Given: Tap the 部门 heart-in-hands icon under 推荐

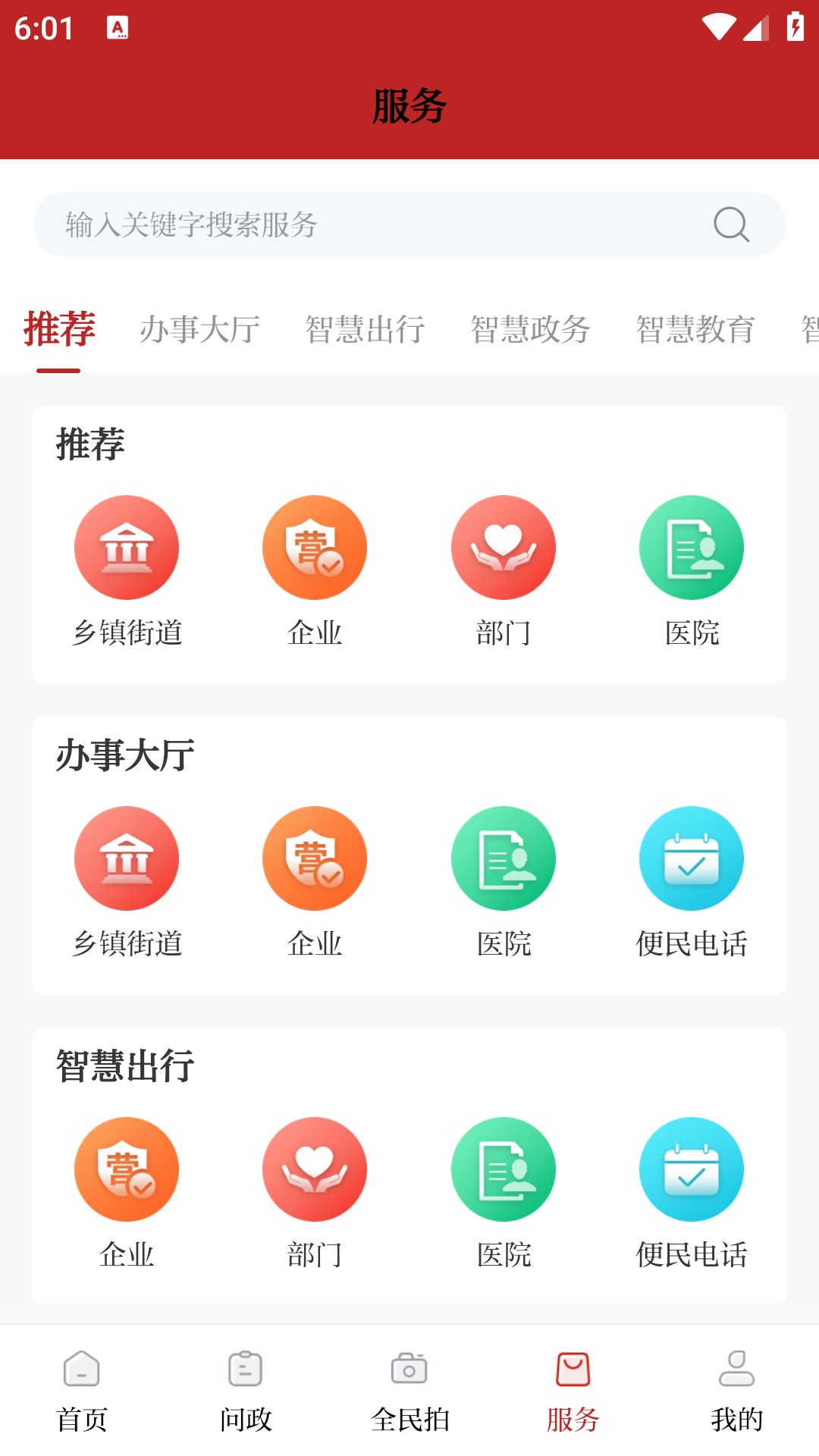Looking at the screenshot, I should 503,547.
